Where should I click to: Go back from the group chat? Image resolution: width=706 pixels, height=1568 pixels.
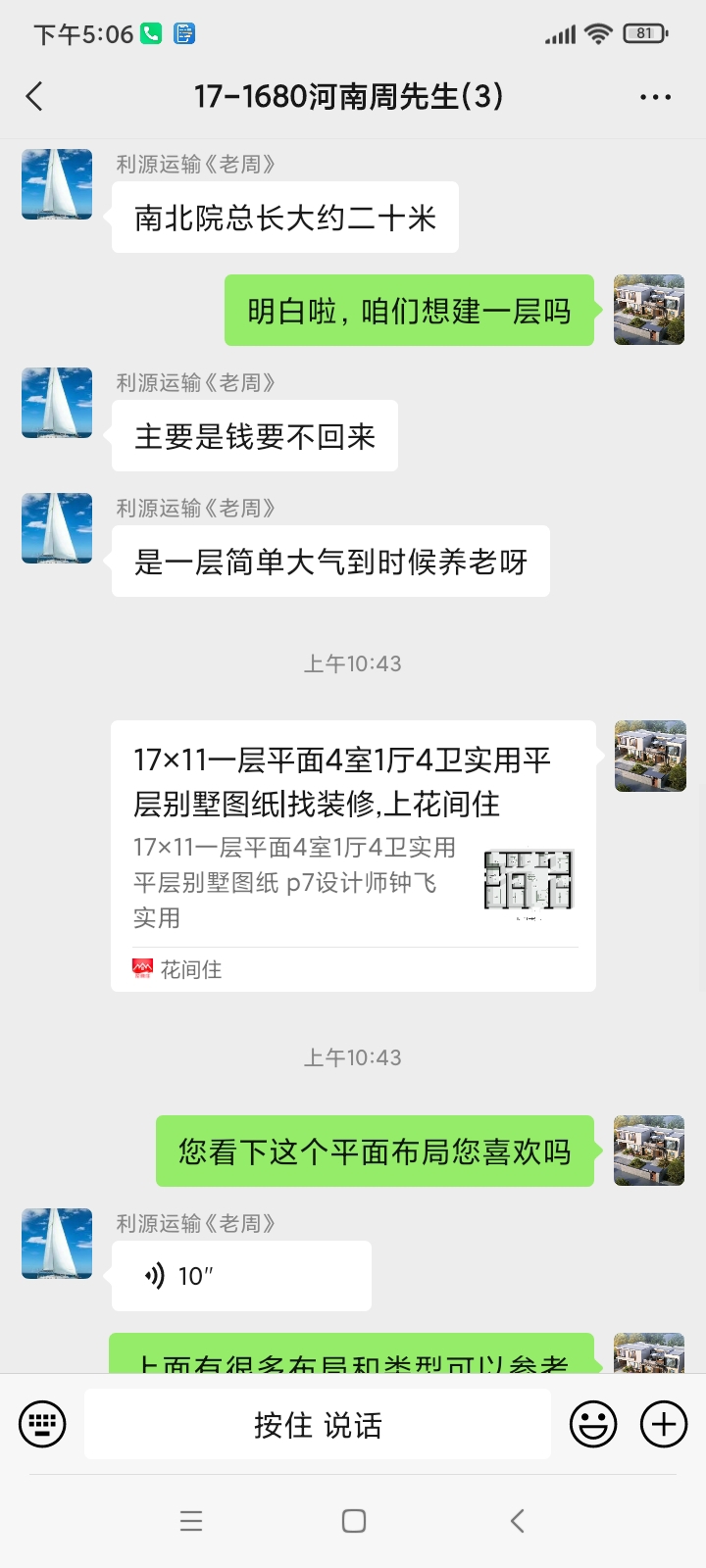[x=34, y=96]
